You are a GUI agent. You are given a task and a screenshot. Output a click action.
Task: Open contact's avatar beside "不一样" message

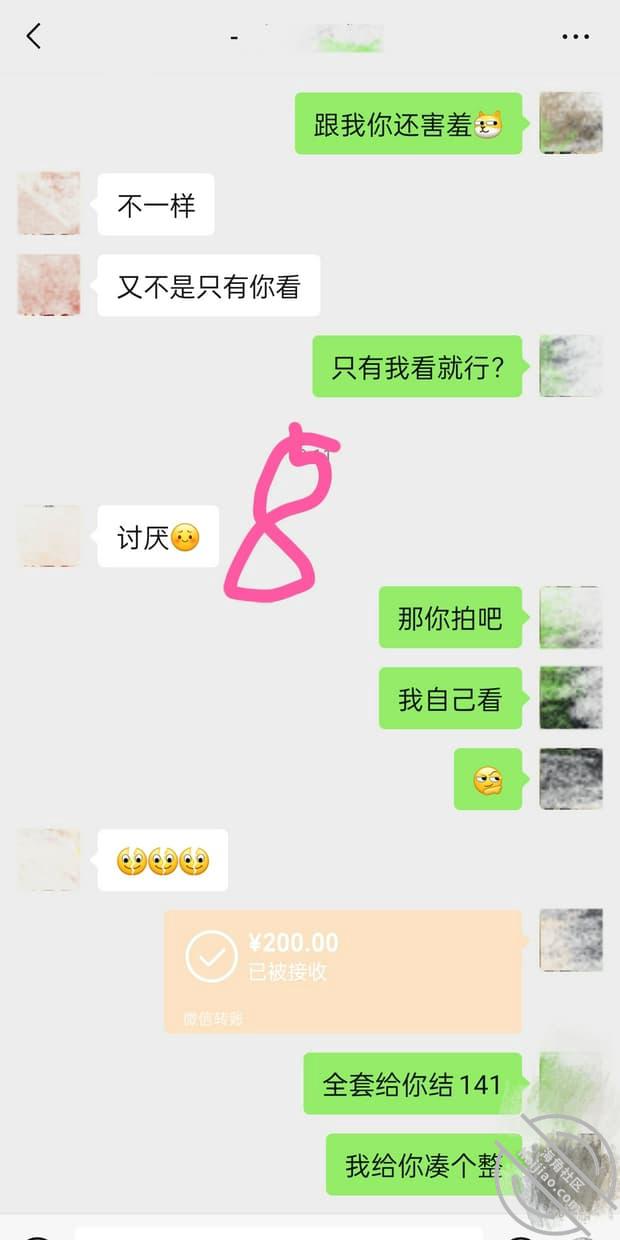(x=49, y=203)
